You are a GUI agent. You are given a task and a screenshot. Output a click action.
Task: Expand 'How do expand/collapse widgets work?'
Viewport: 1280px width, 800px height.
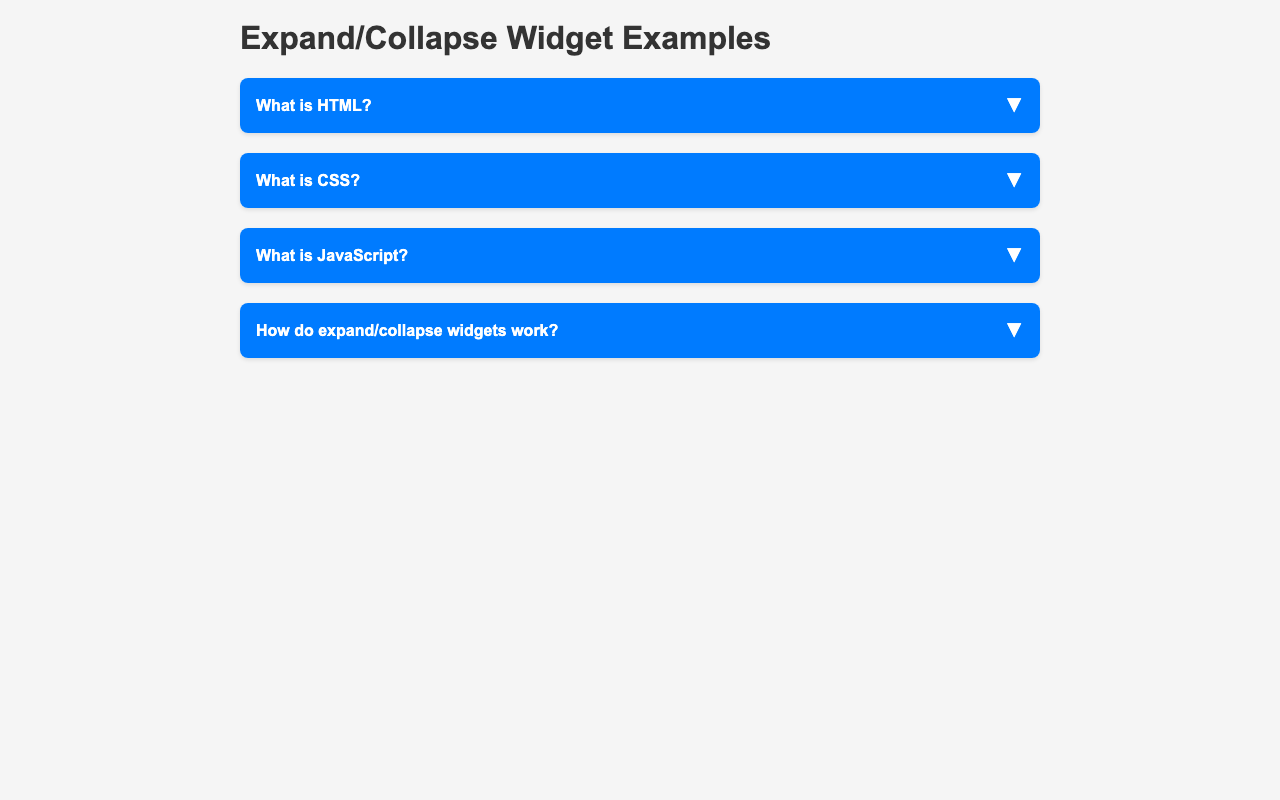tap(639, 330)
